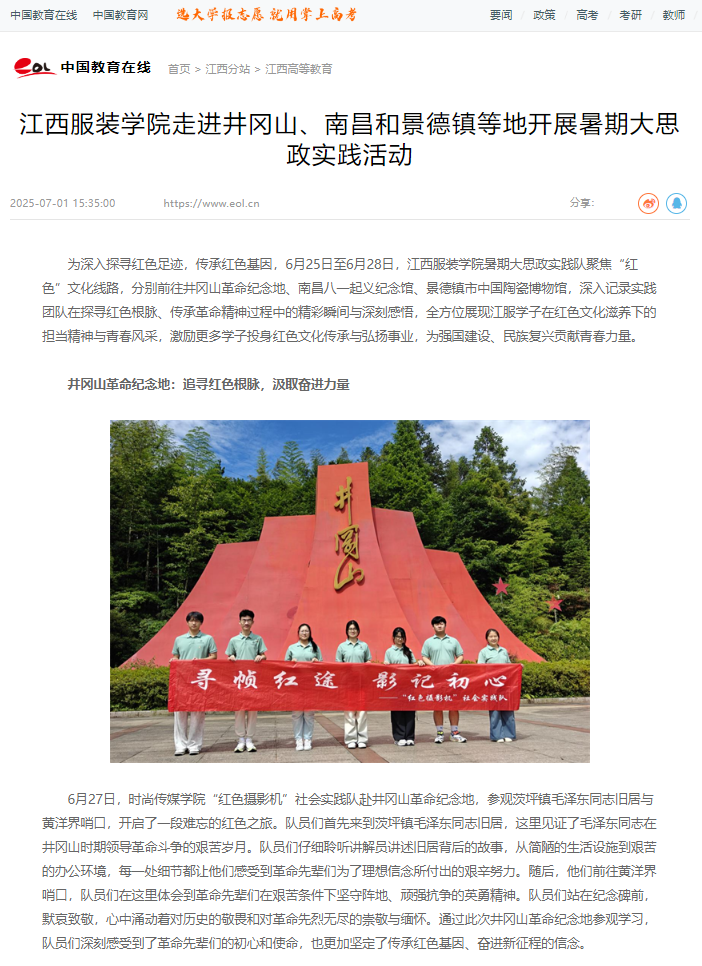This screenshot has width=702, height=966.
Task: Open the 中国教育在线 top link
Action: click(x=43, y=15)
